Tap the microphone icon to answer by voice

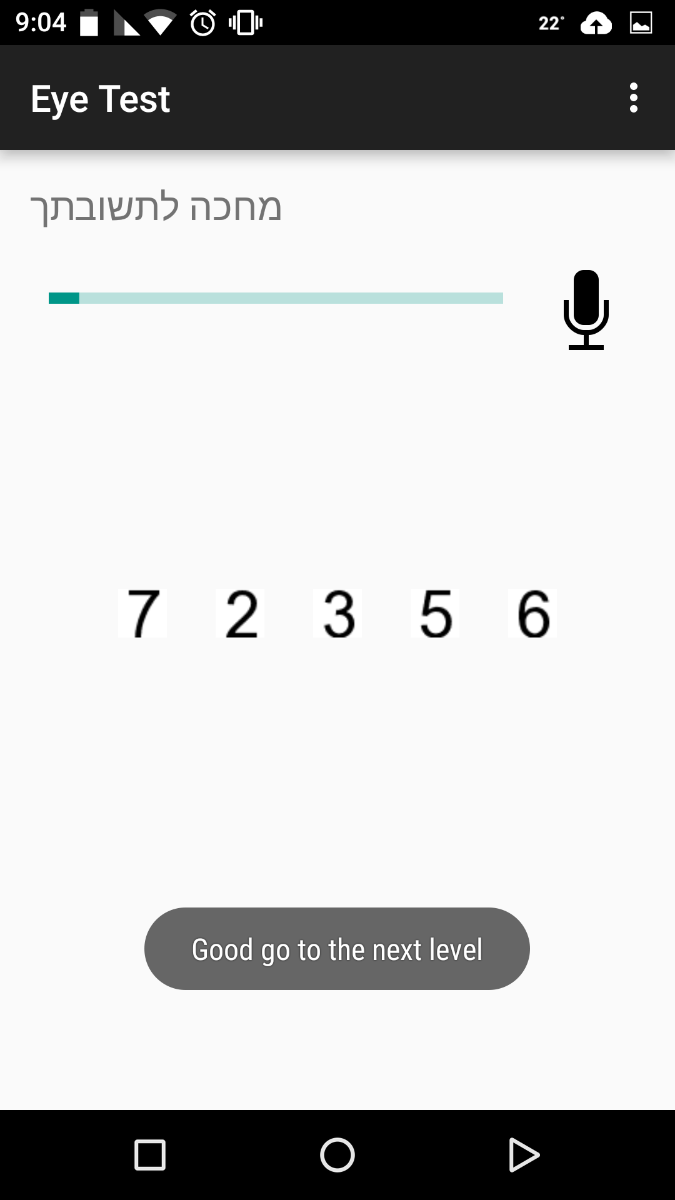click(586, 309)
